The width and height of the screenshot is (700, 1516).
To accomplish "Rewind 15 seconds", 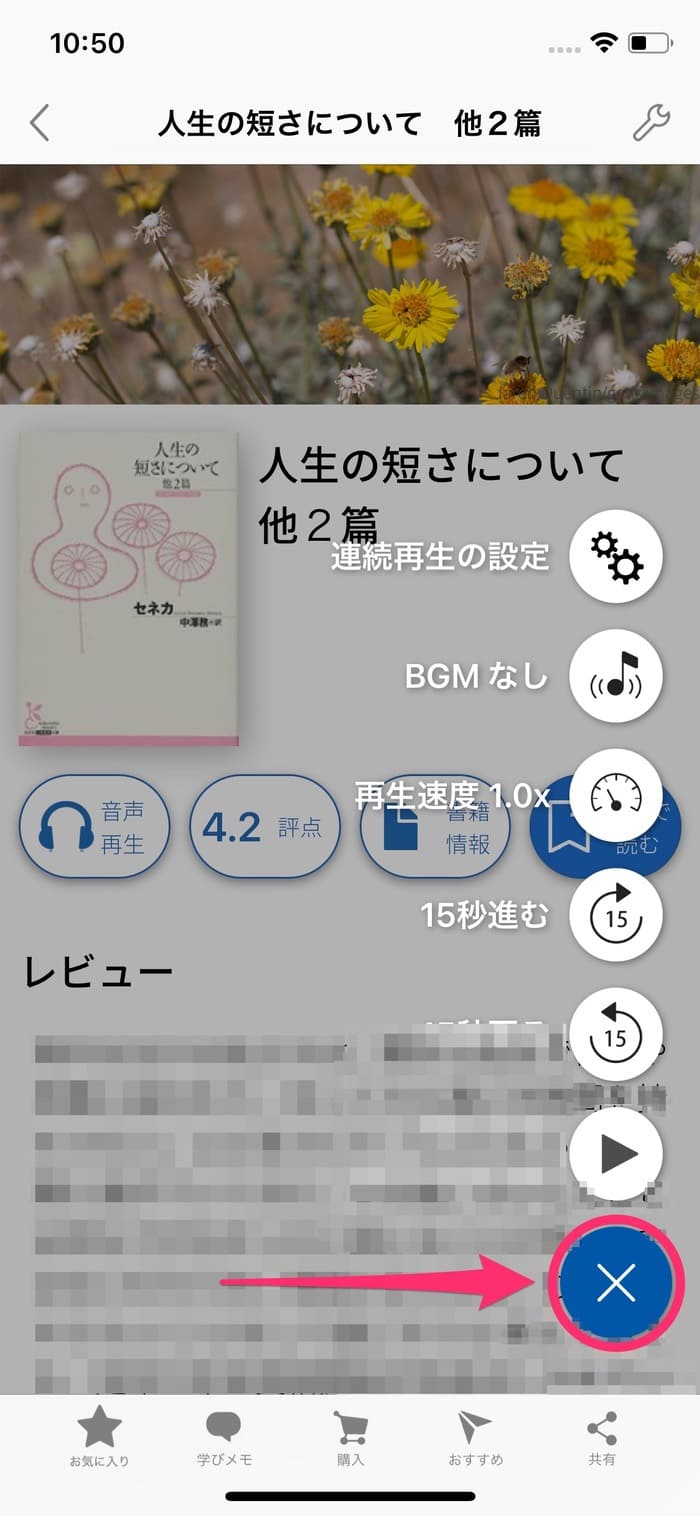I will (615, 1034).
